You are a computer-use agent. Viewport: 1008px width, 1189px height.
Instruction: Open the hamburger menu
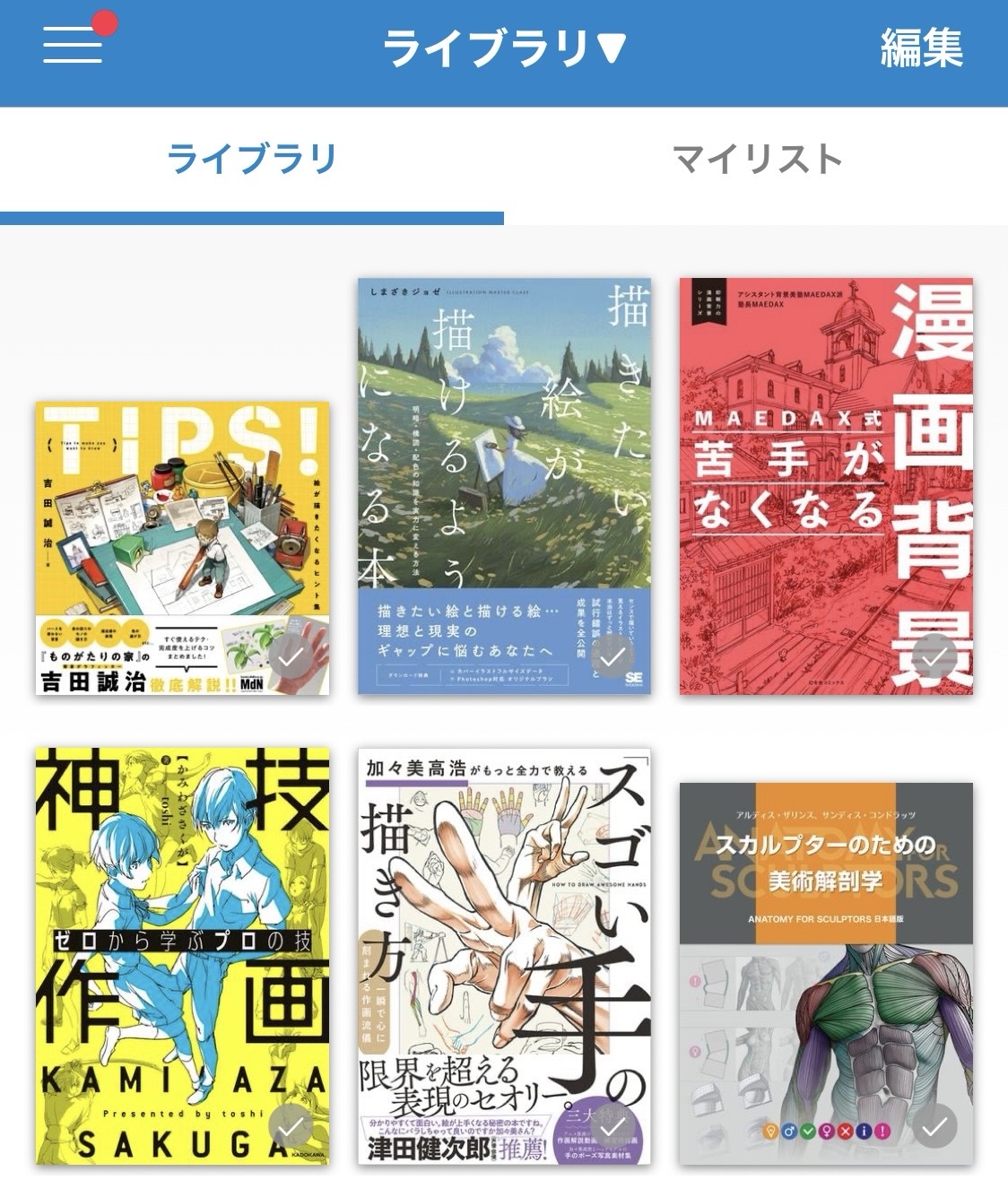point(74,45)
